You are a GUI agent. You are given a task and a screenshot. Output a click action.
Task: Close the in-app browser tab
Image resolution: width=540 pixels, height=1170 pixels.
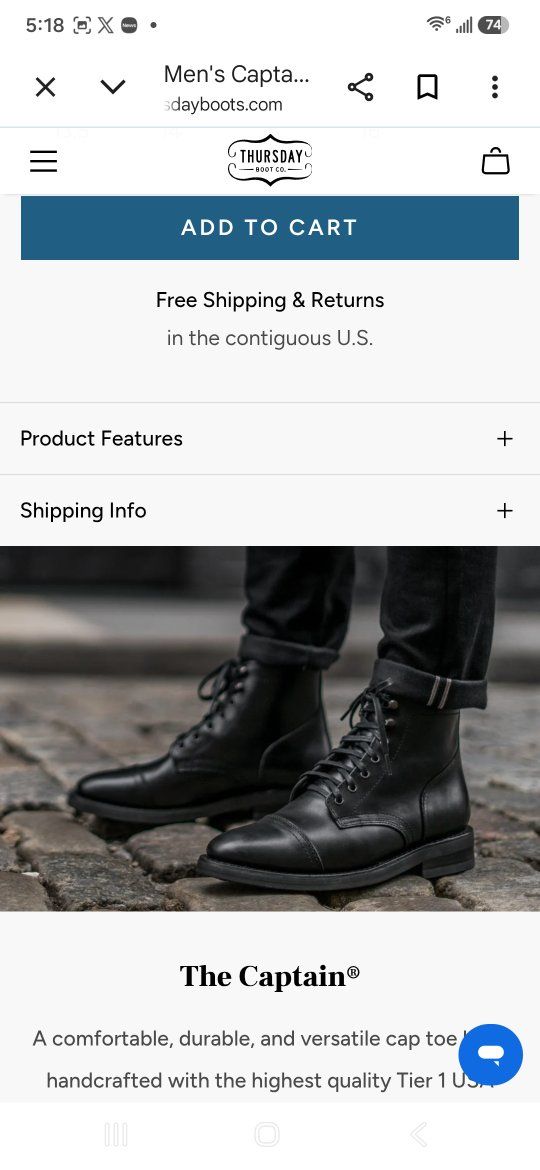45,87
